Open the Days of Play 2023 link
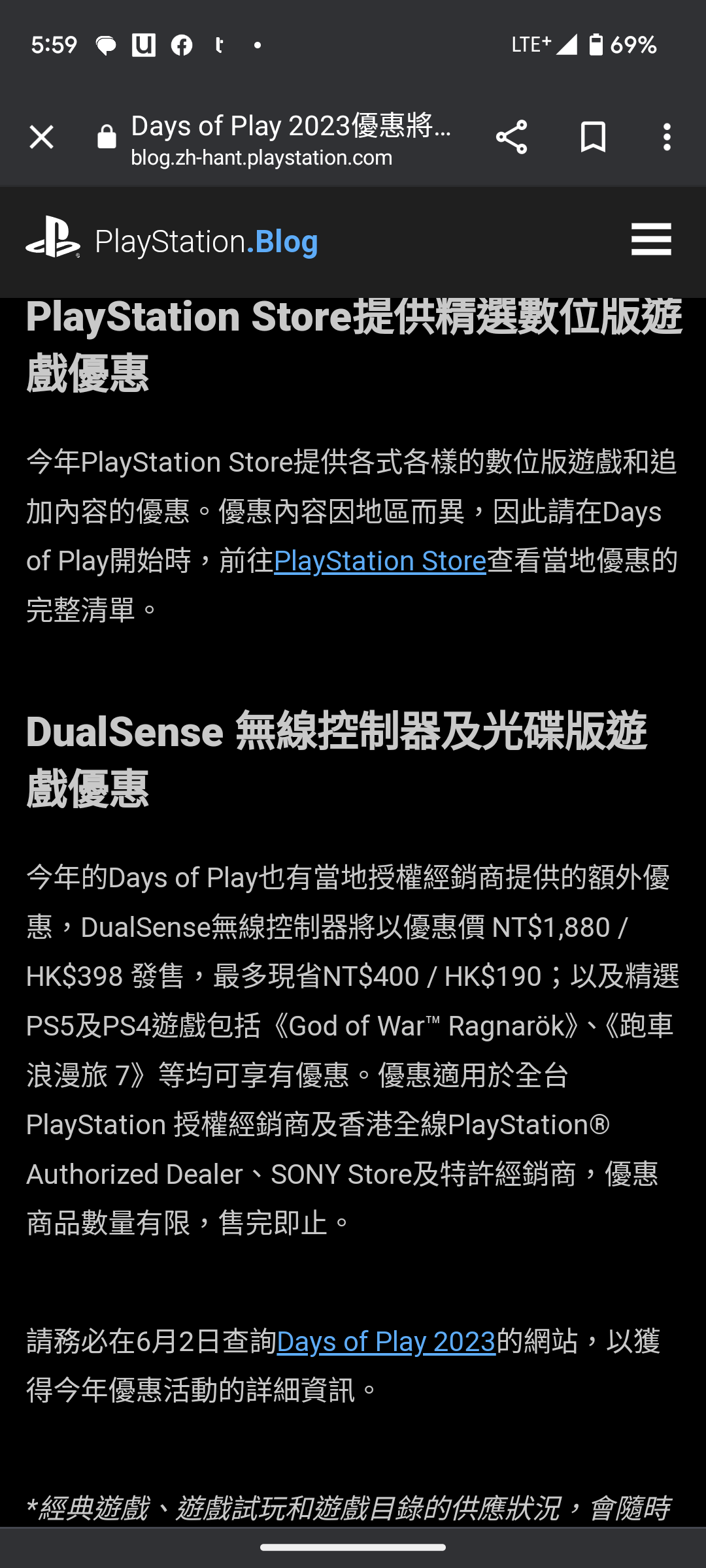The image size is (706, 1568). click(386, 1341)
